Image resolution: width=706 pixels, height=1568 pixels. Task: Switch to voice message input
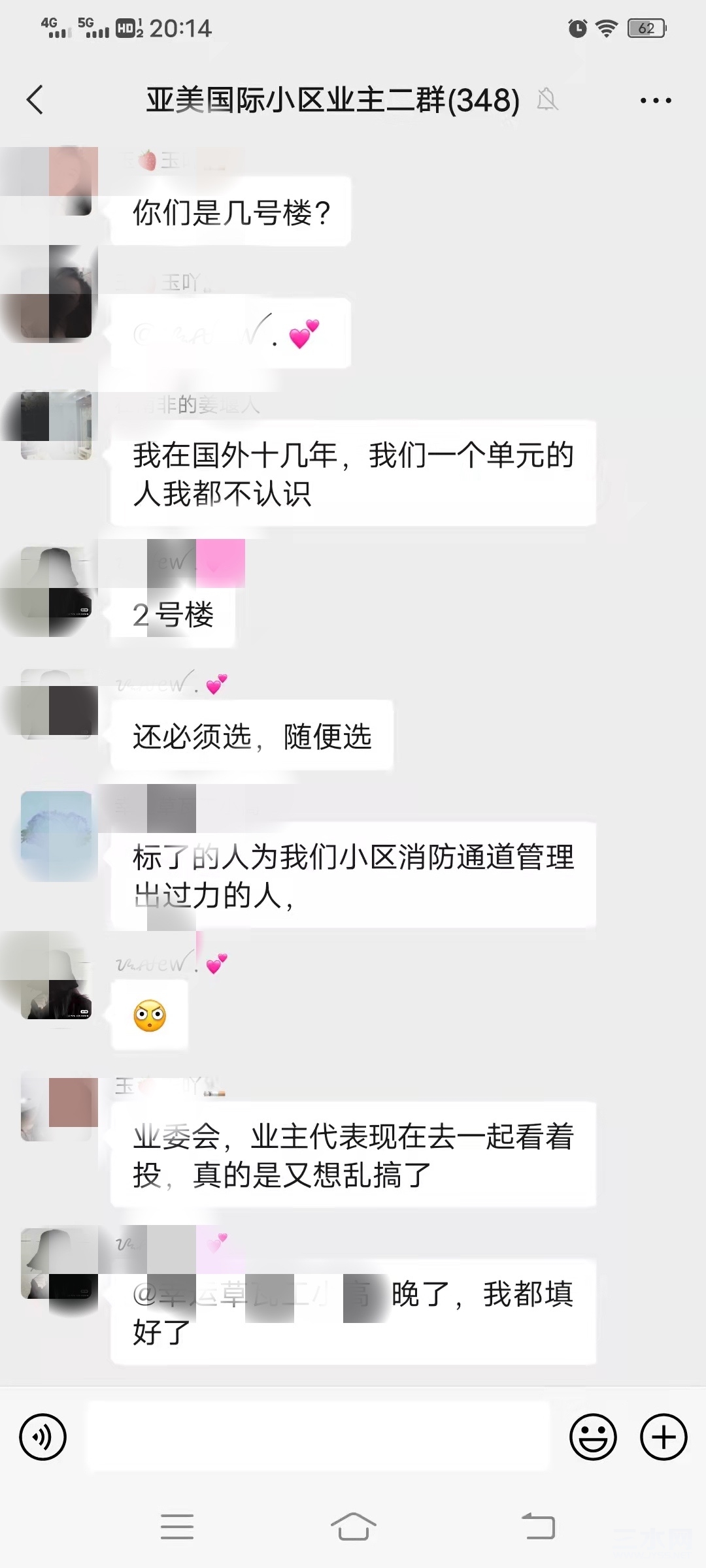[43, 1437]
